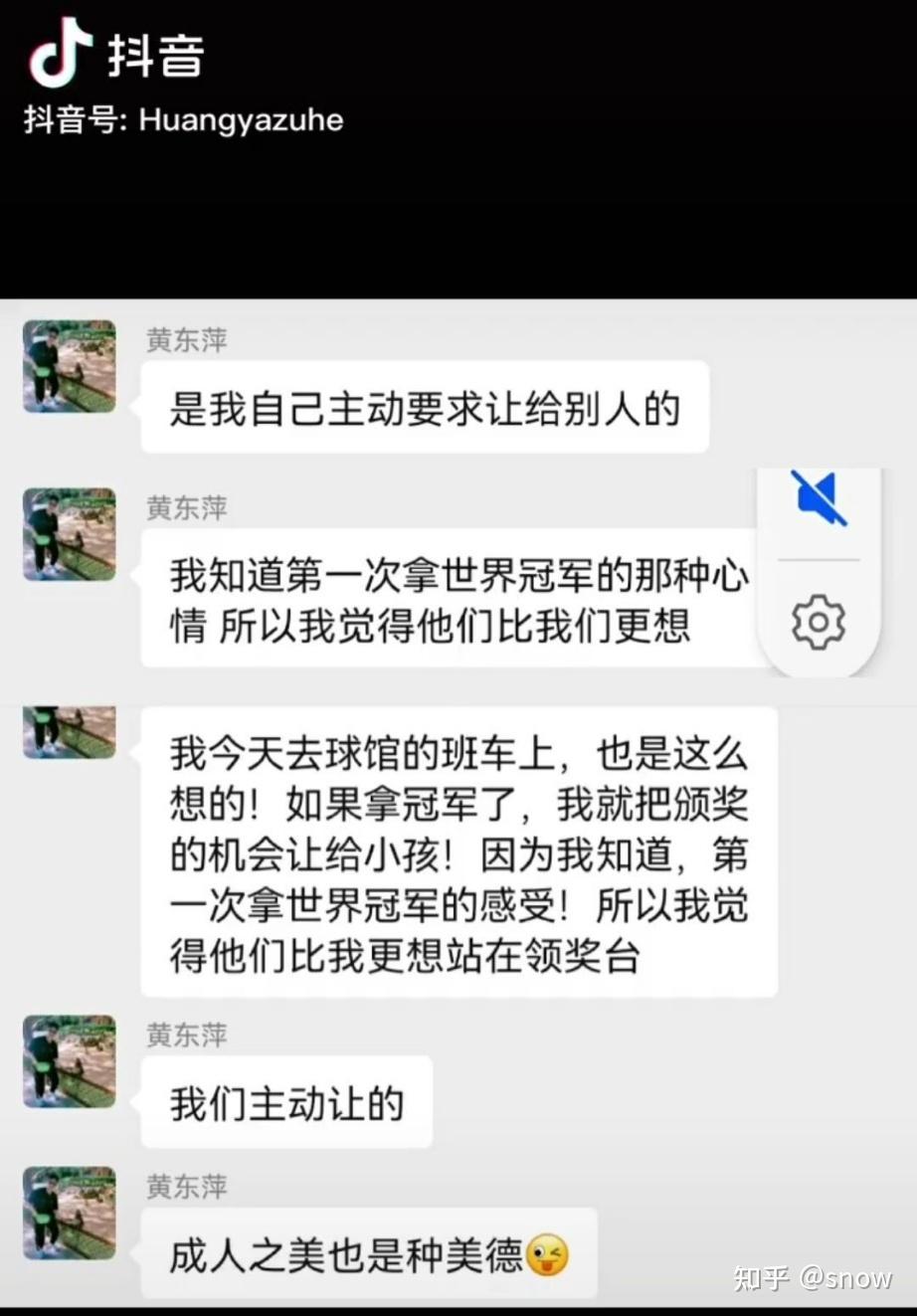This screenshot has width=917, height=1316.
Task: Click the partially visible avatar near the long message
Action: (68, 731)
